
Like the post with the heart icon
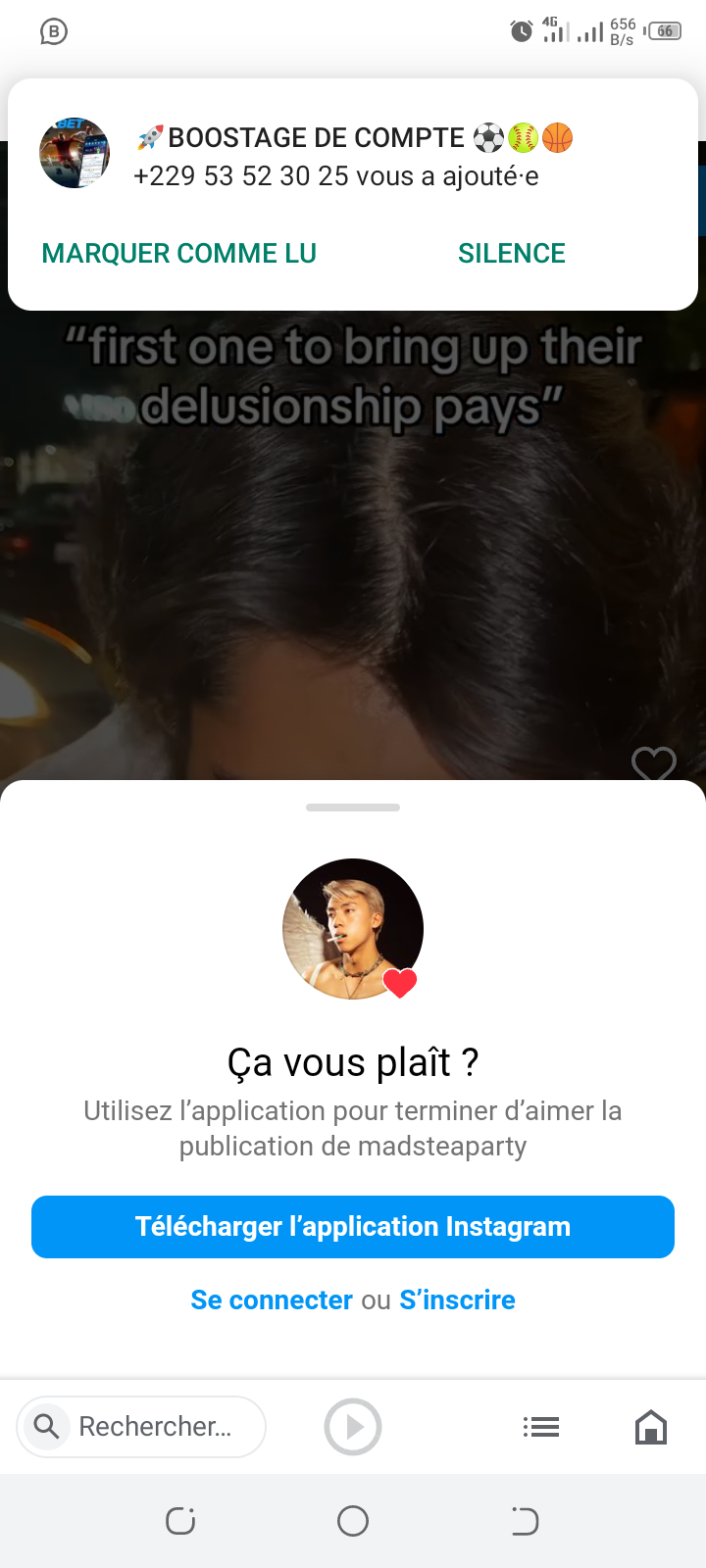tap(653, 763)
